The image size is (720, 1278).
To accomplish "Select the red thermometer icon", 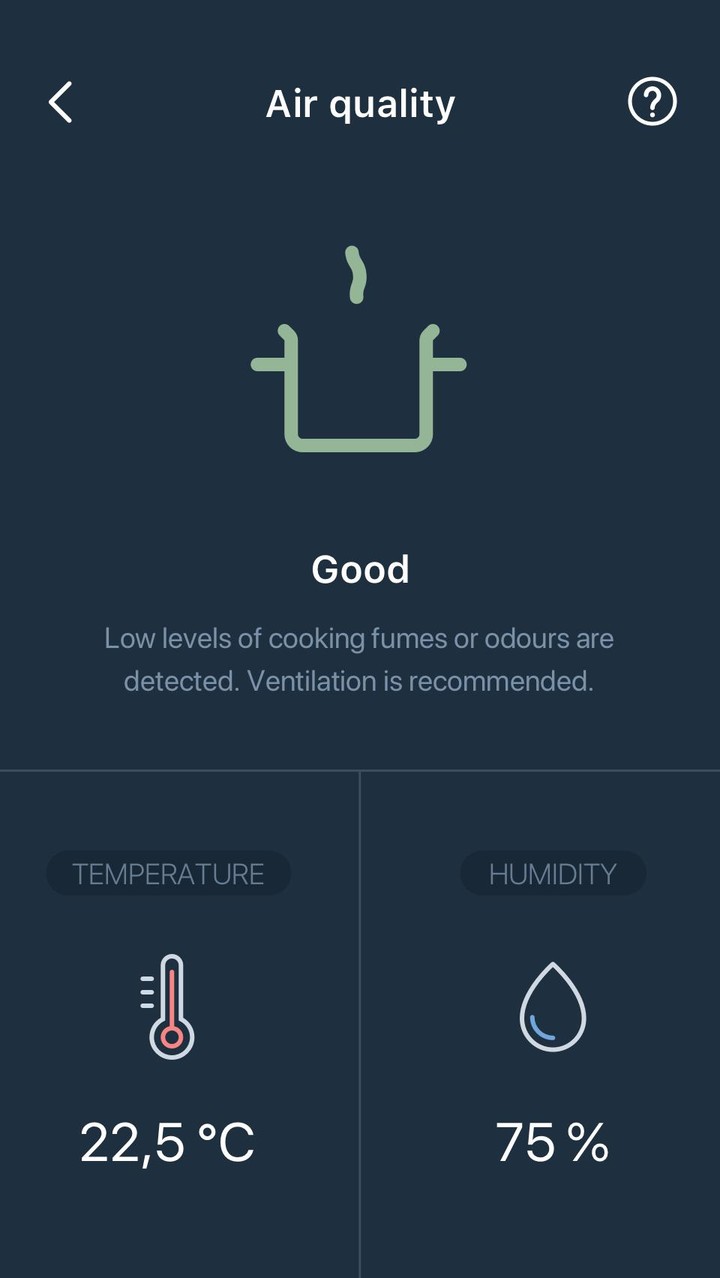I will click(x=170, y=1007).
